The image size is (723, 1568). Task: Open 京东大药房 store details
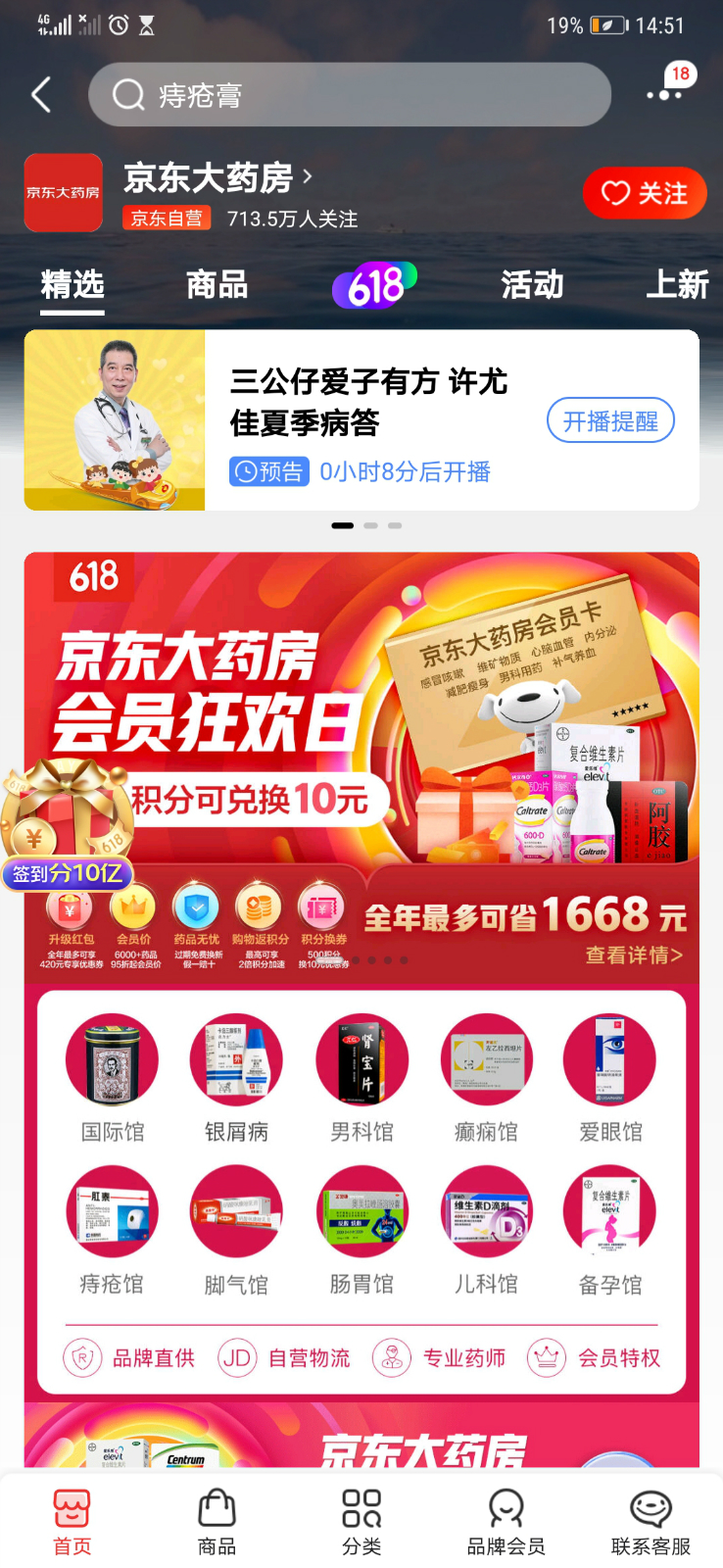[217, 178]
